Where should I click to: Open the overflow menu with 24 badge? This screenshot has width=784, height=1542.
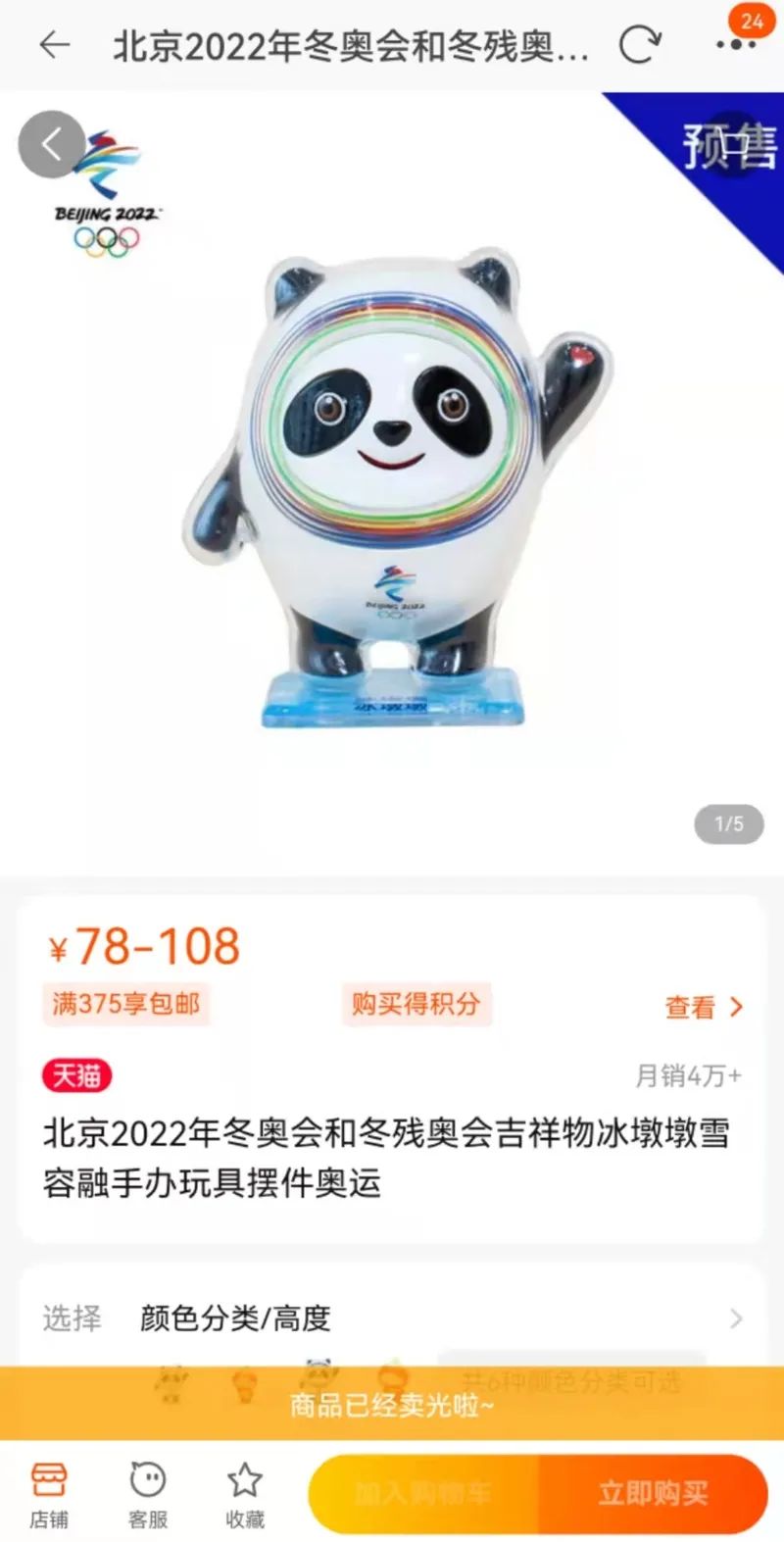pyautogui.click(x=735, y=44)
